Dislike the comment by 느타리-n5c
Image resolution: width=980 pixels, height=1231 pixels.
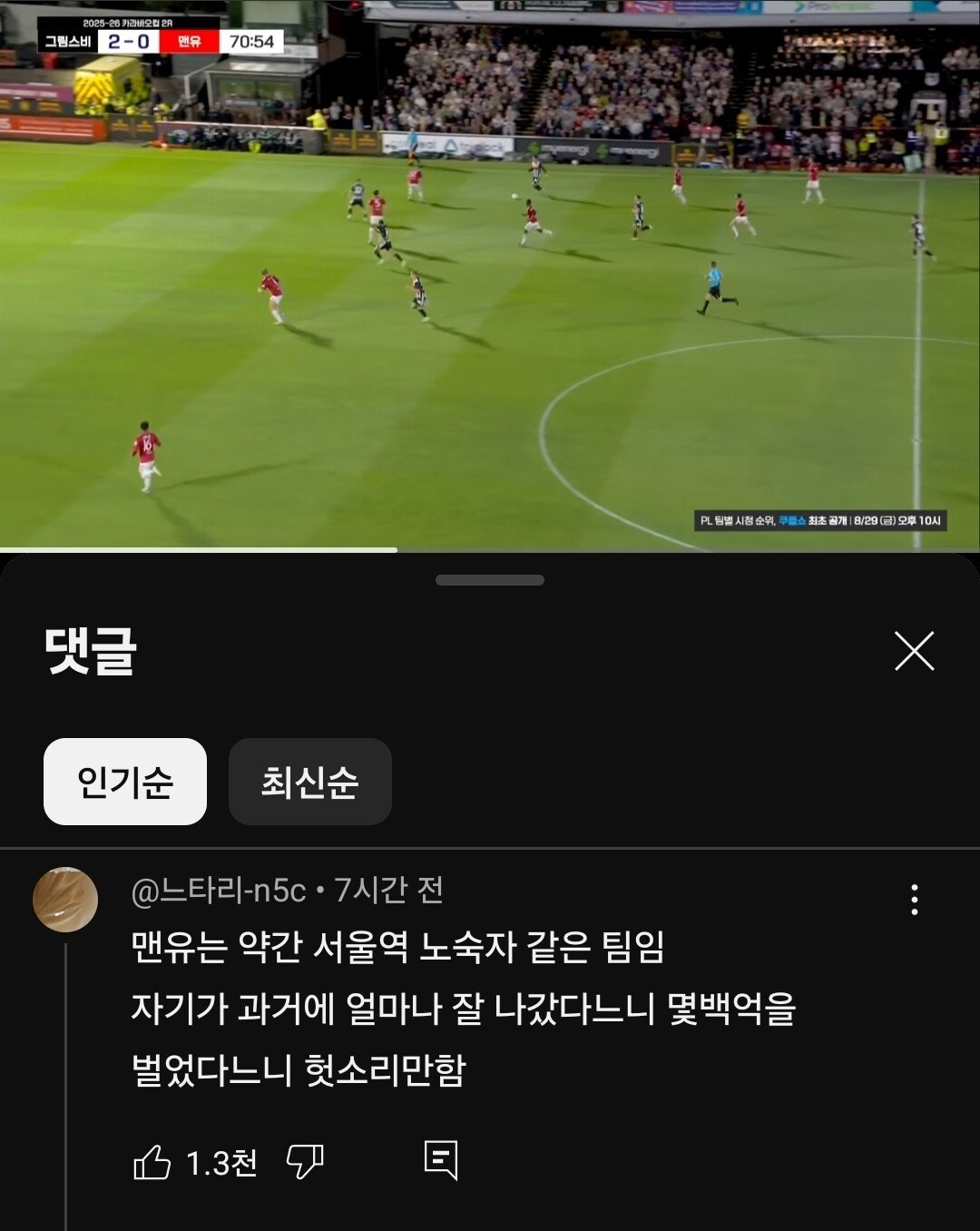pyautogui.click(x=305, y=1162)
